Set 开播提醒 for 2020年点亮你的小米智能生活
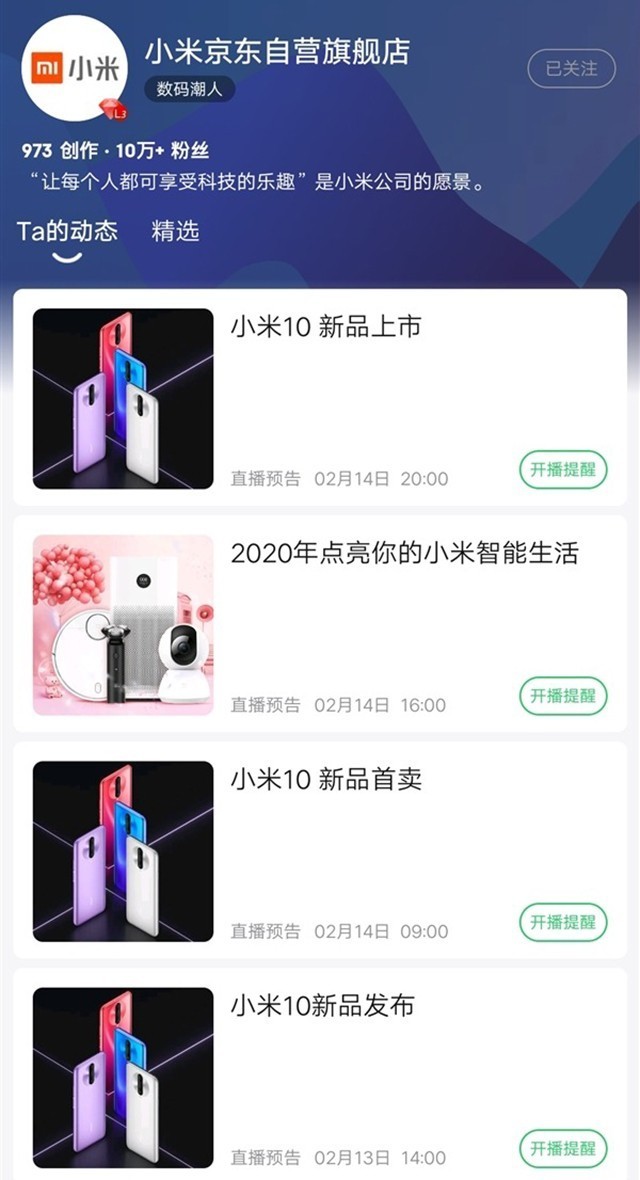Screen dimensions: 640x1180 [563, 696]
